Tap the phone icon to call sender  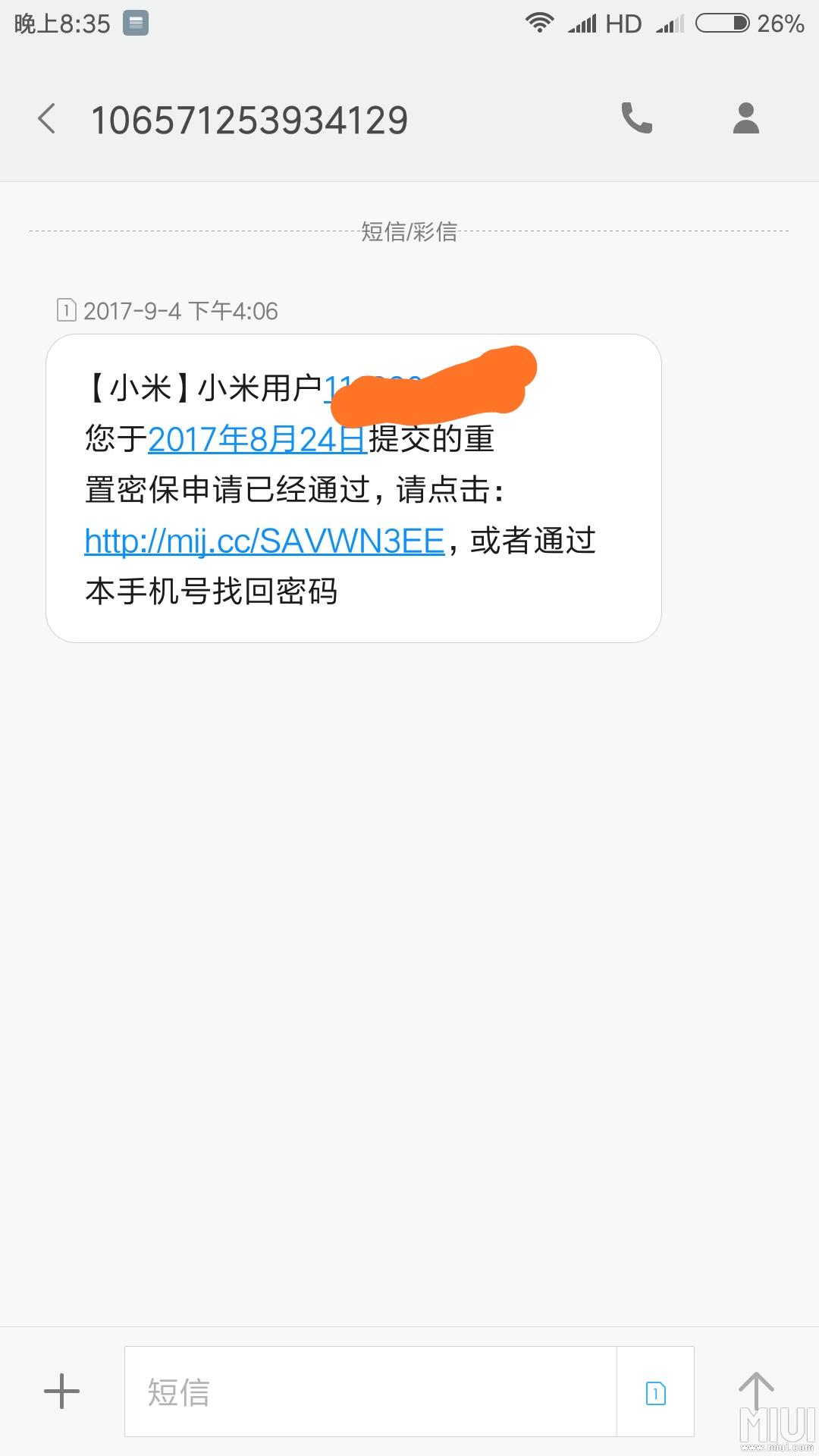click(635, 118)
